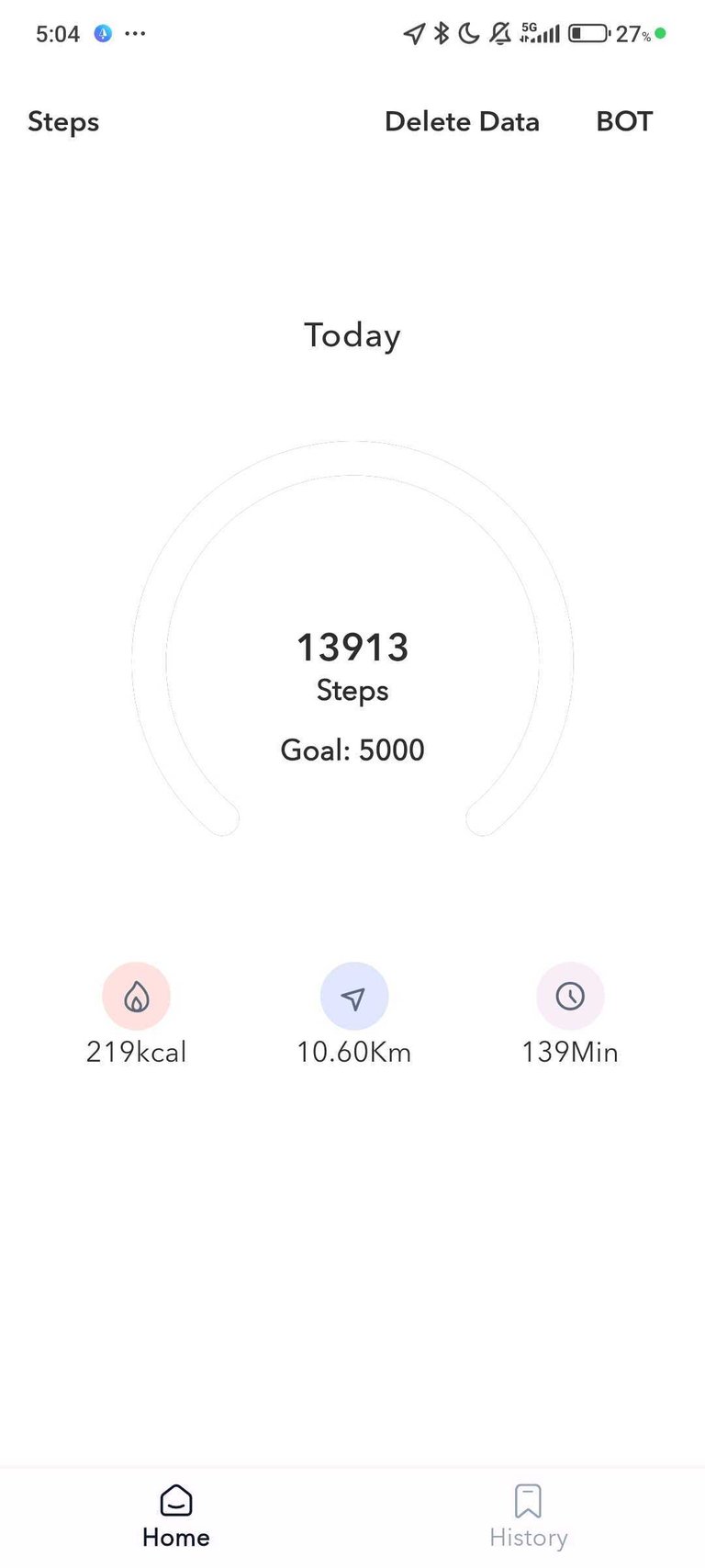
Task: Open the BOT option
Action: pyautogui.click(x=624, y=121)
